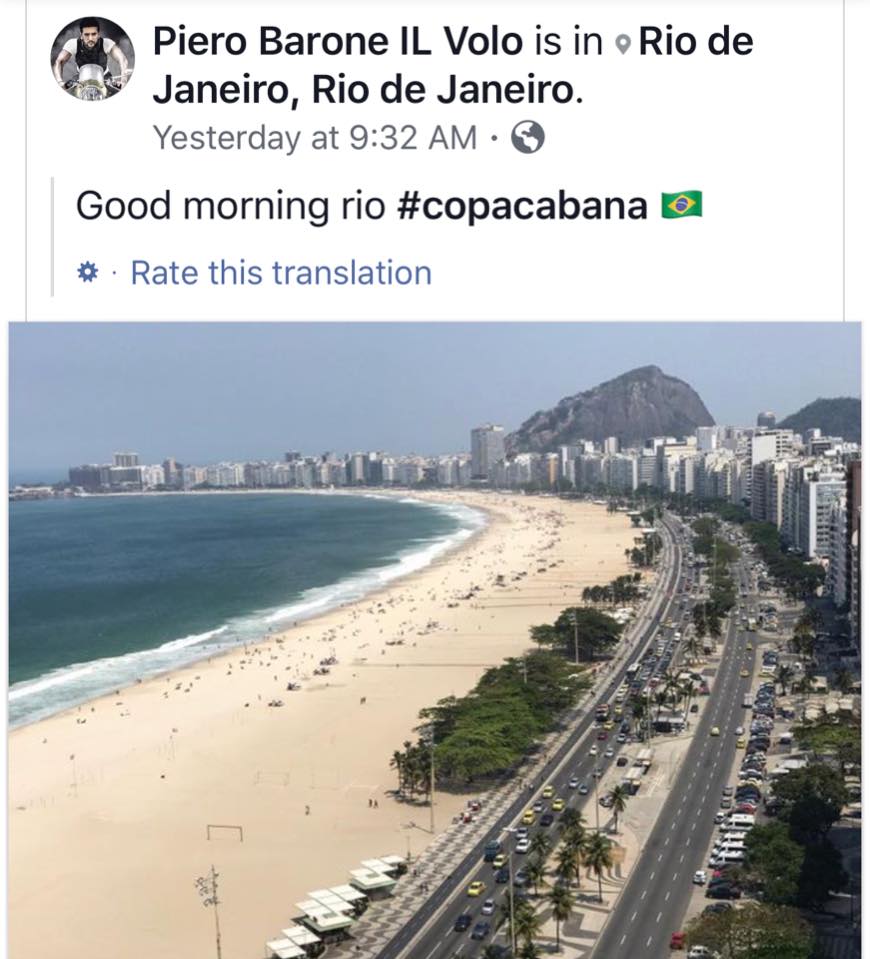The image size is (870, 959).
Task: Open the Copacabana beach photo
Action: click(x=434, y=640)
